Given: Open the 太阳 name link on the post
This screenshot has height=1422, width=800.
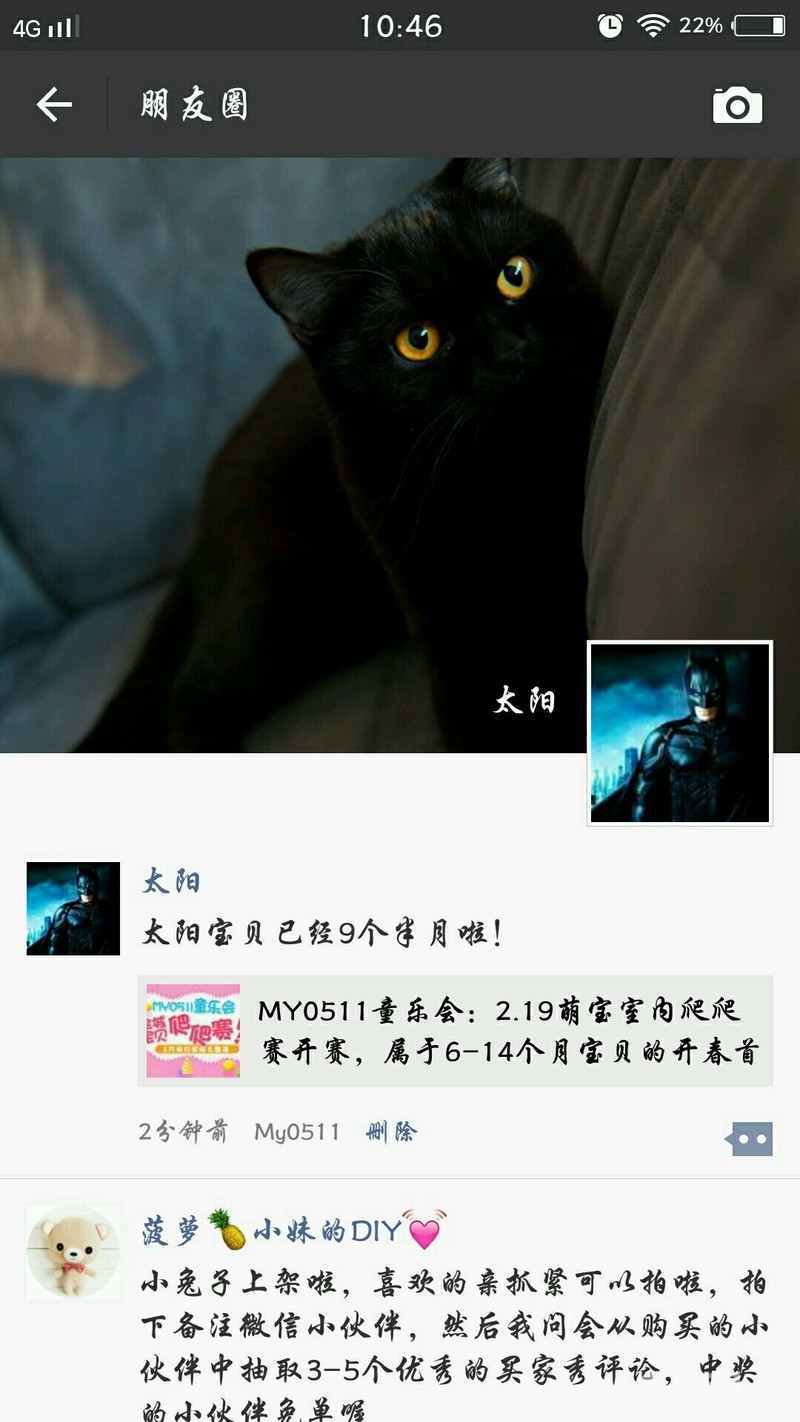Looking at the screenshot, I should pos(171,881).
